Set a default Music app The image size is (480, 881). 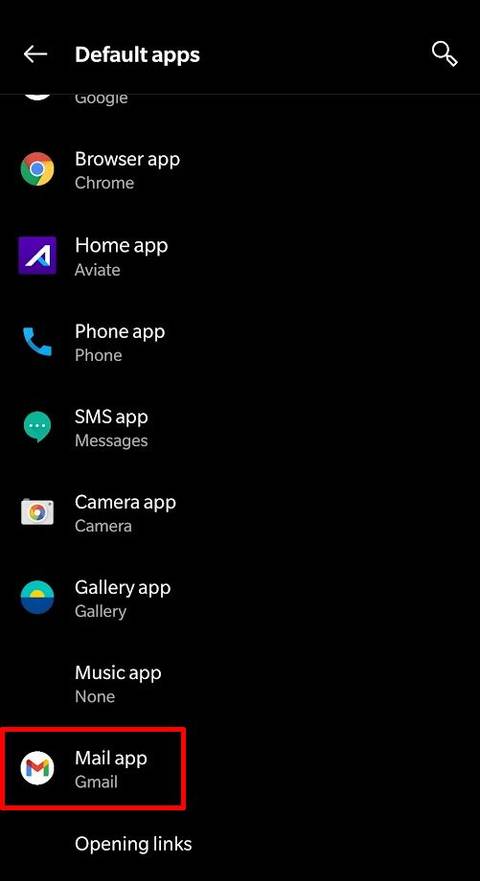pyautogui.click(x=240, y=683)
